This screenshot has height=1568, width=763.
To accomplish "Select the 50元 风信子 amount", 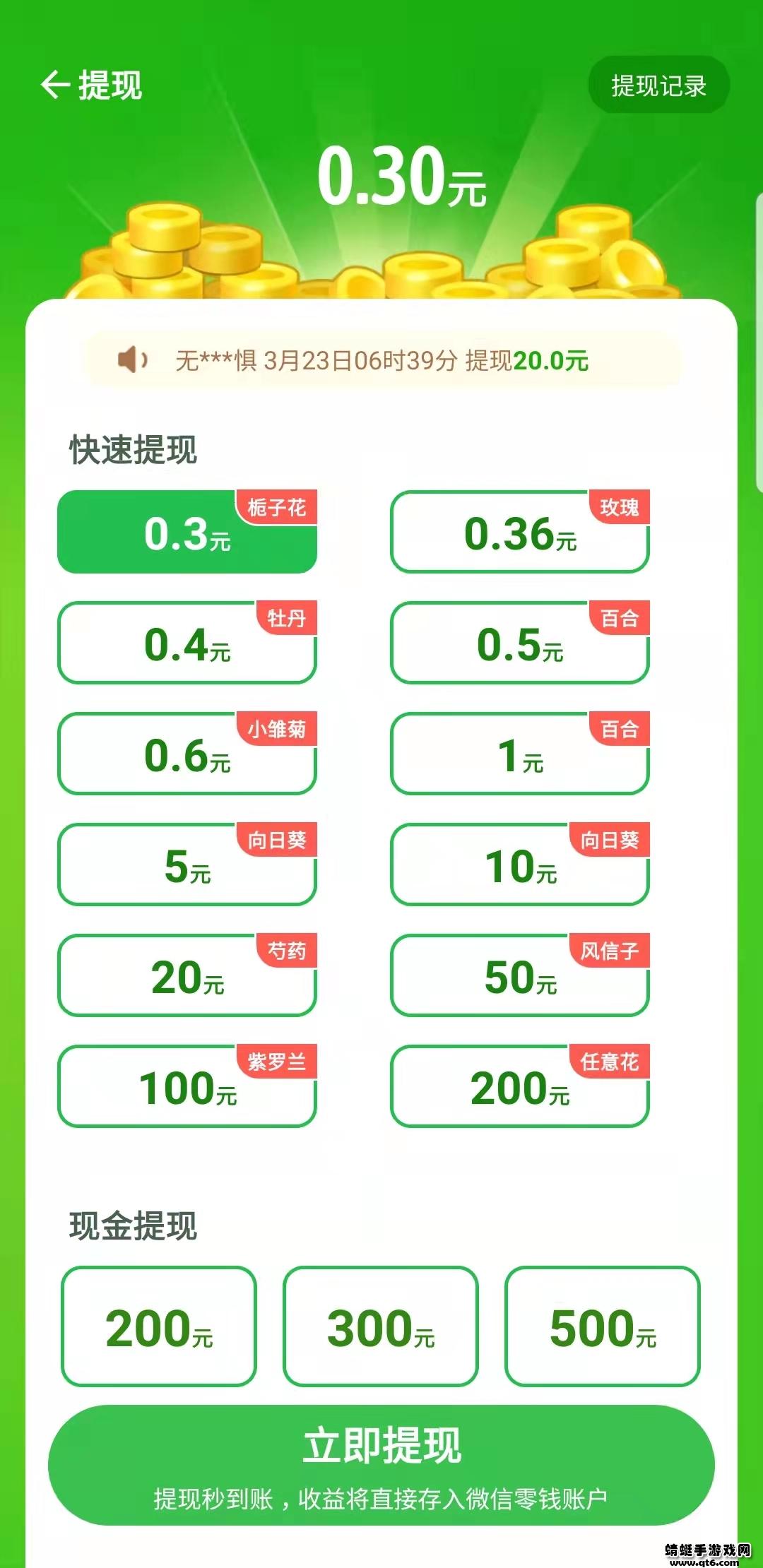I will [520, 976].
